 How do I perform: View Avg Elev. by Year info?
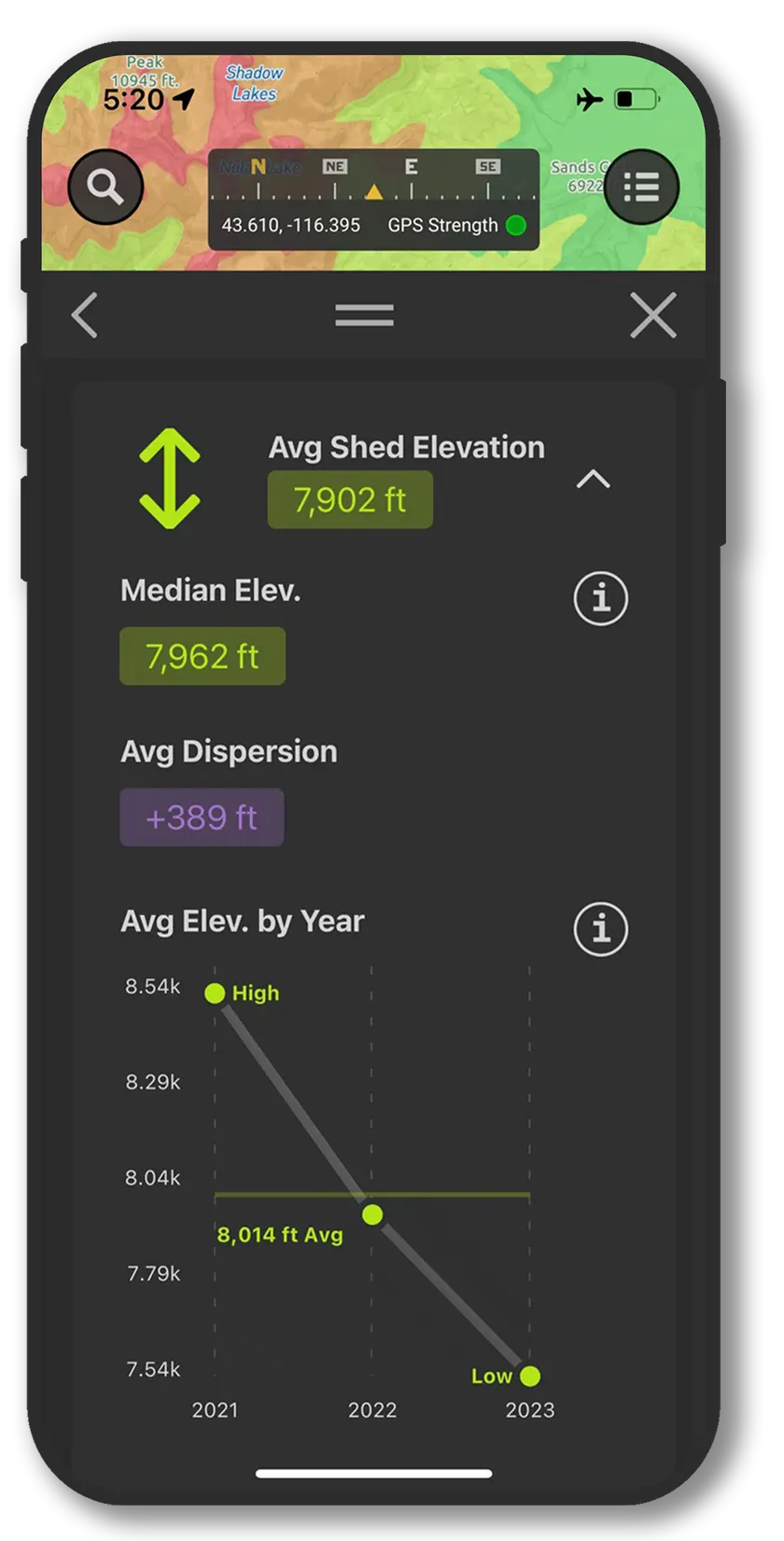point(600,929)
